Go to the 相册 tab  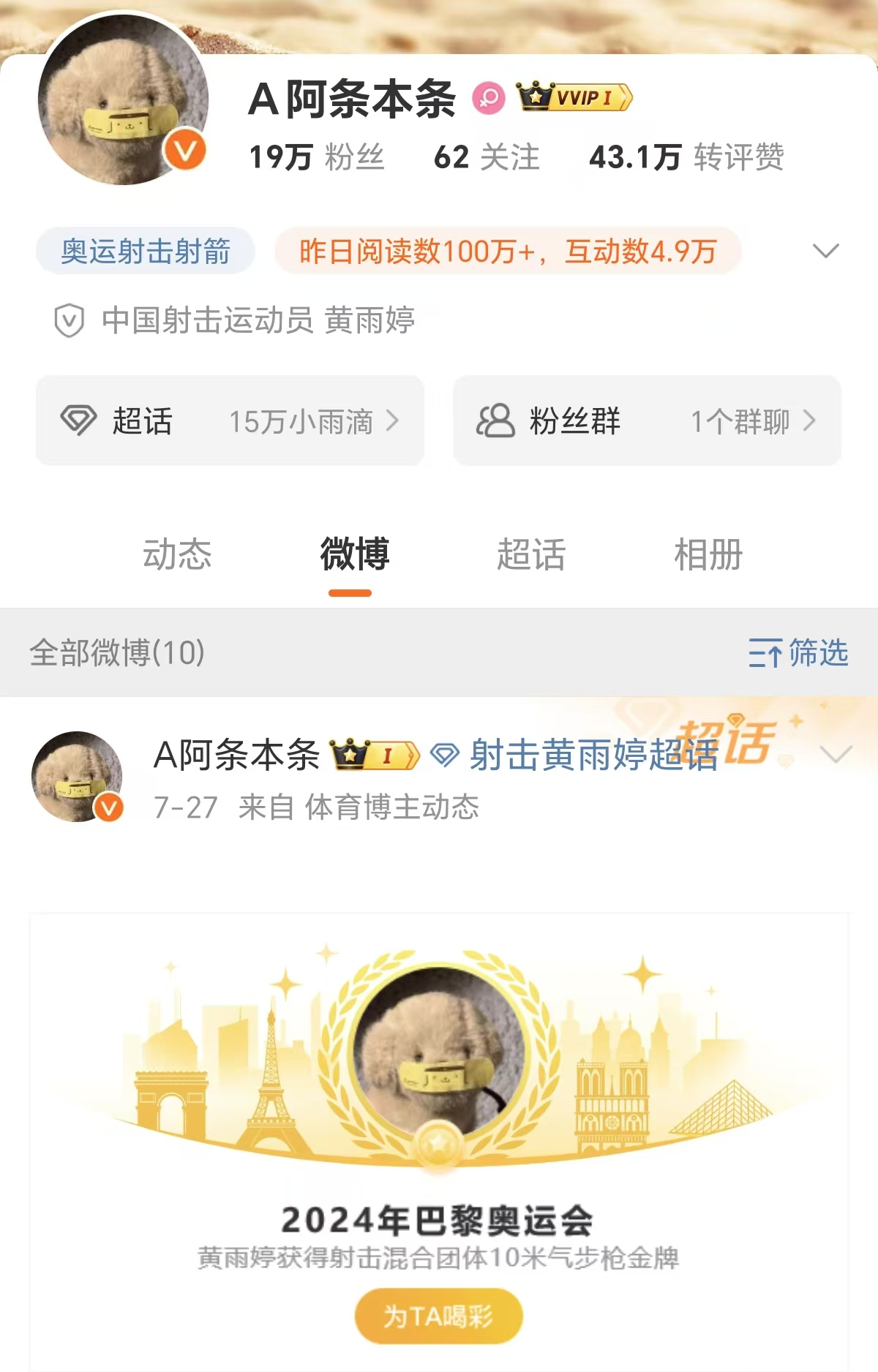click(x=708, y=554)
